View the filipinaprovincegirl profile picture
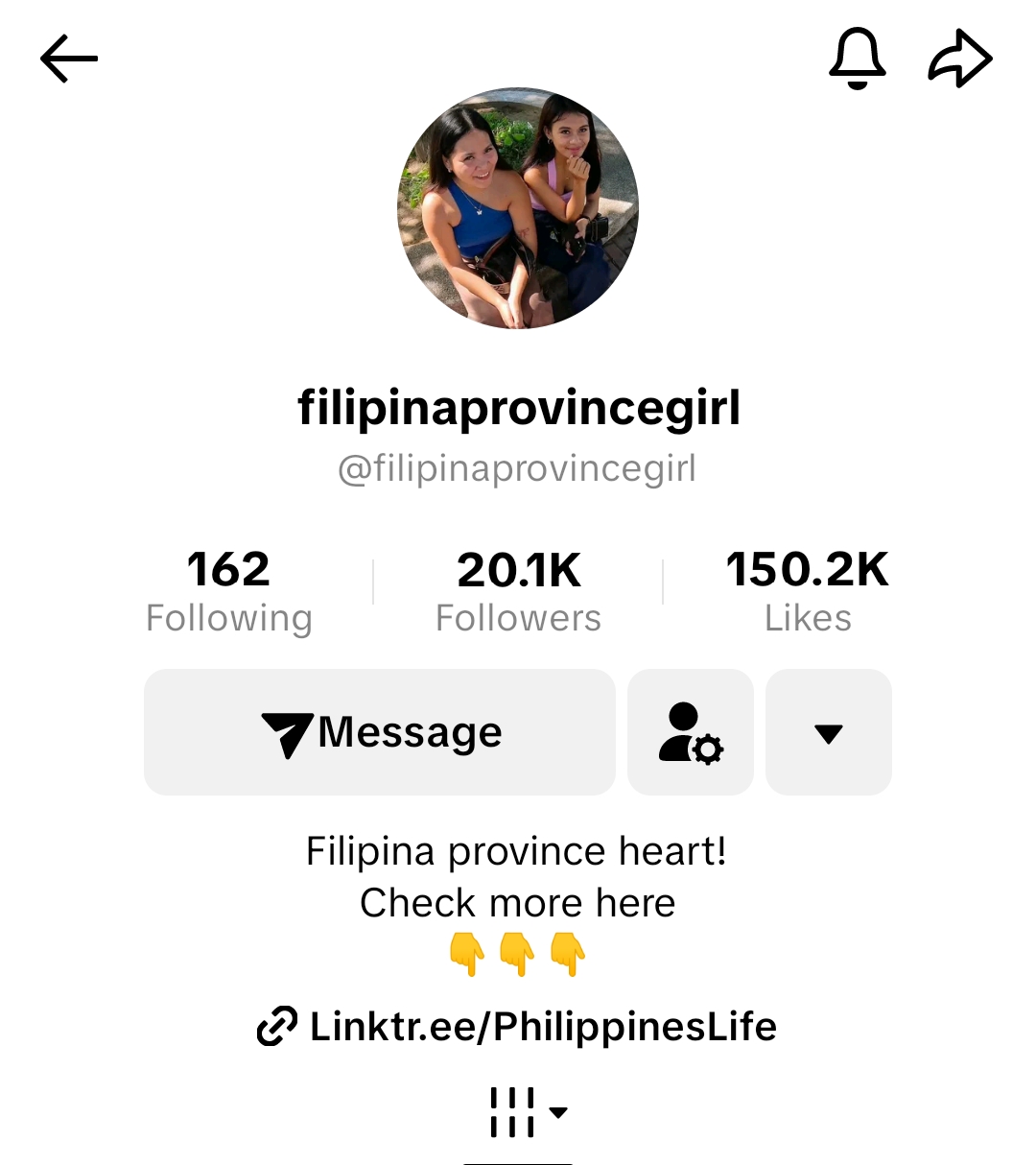This screenshot has height=1165, width=1036. tap(518, 208)
